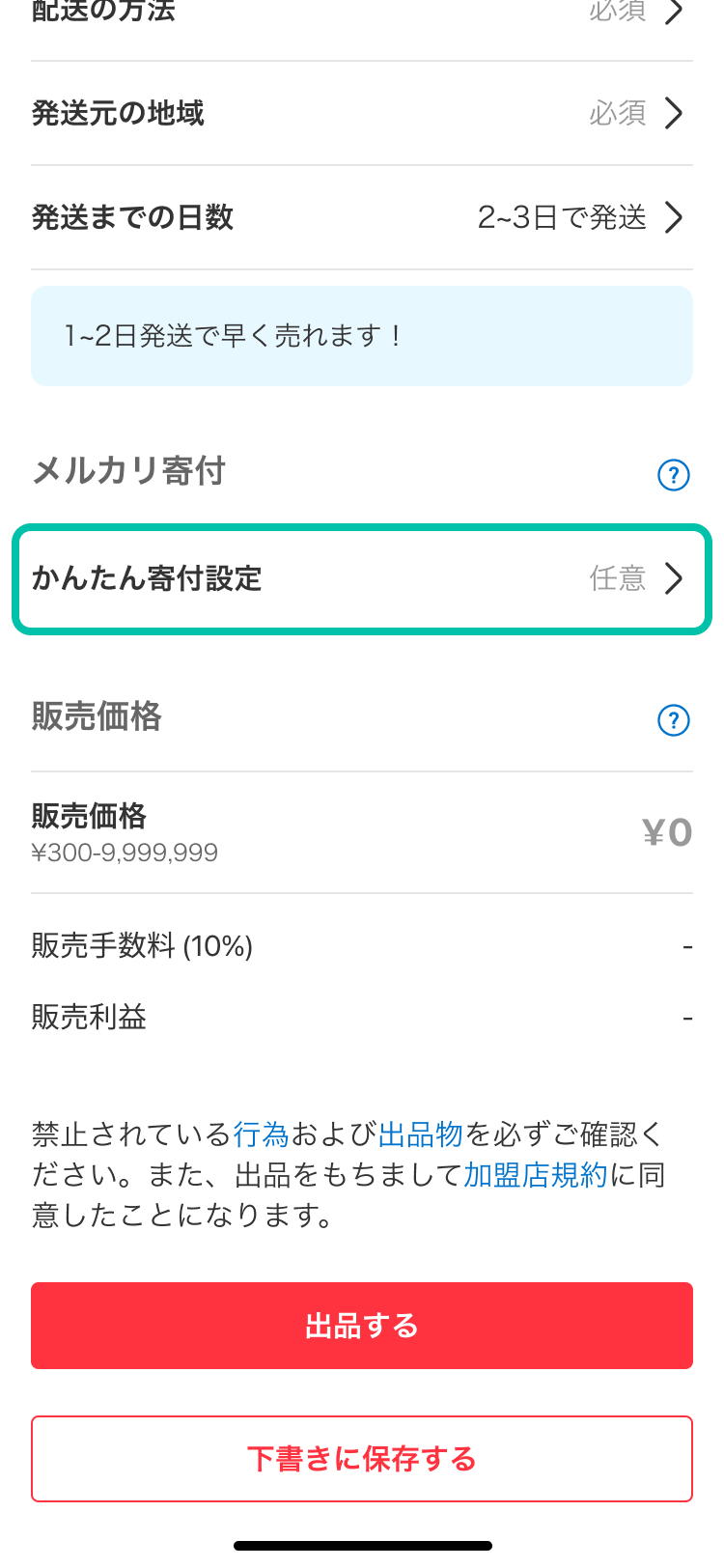This screenshot has height=1568, width=724.
Task: Open the 販売価格 help icon
Action: click(673, 719)
